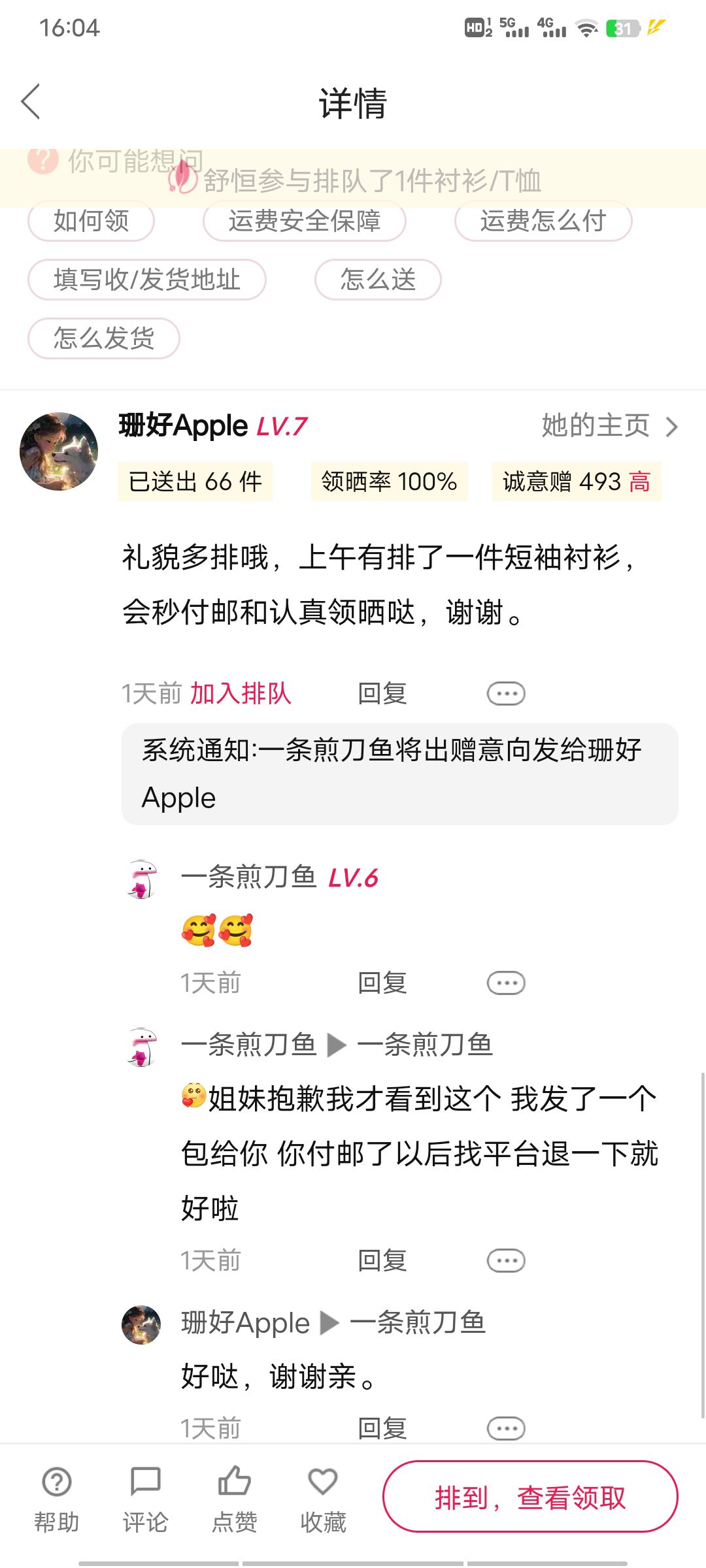Open more options on the emoji comment
Screen dimensions: 706x1568
point(506,983)
